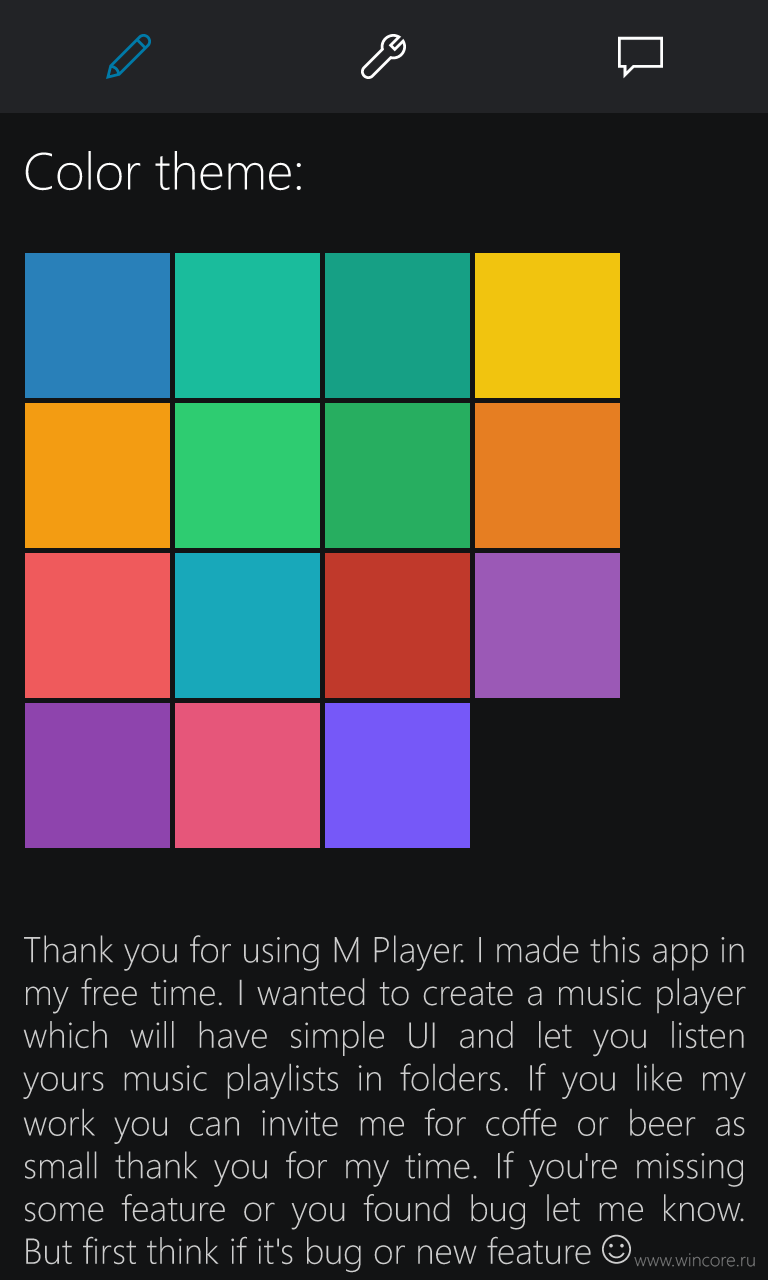The height and width of the screenshot is (1280, 768).
Task: Pick the coral red swatch
Action: [97, 625]
